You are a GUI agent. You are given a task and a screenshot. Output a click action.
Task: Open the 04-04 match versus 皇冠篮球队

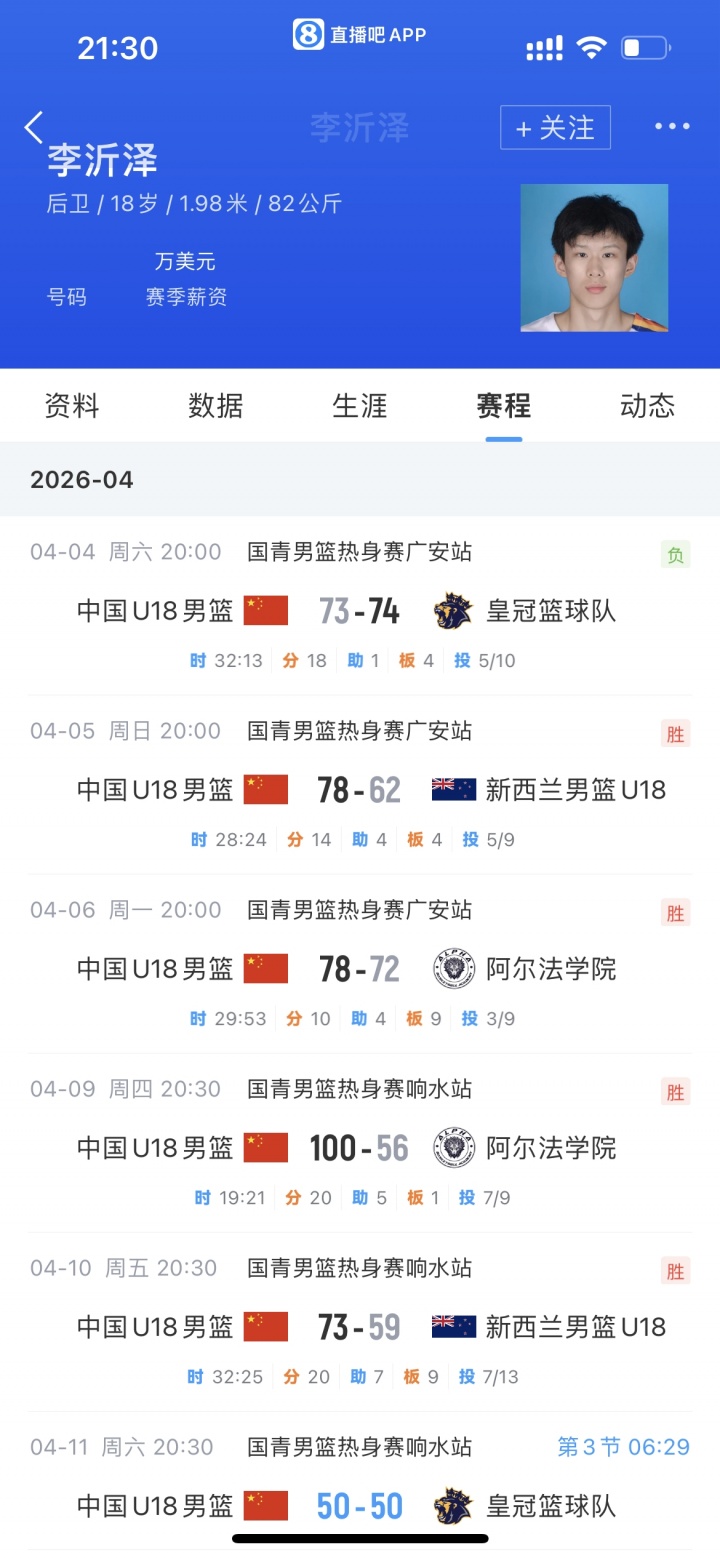[360, 610]
